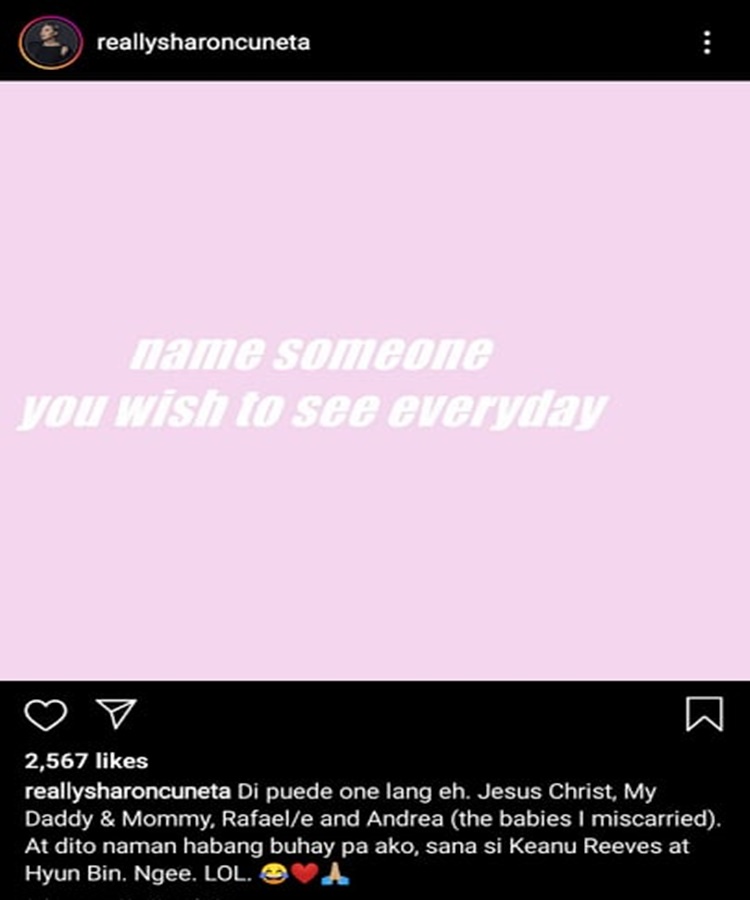Screen dimensions: 750x900
Task: Like this post with the heart
Action: click(x=45, y=714)
